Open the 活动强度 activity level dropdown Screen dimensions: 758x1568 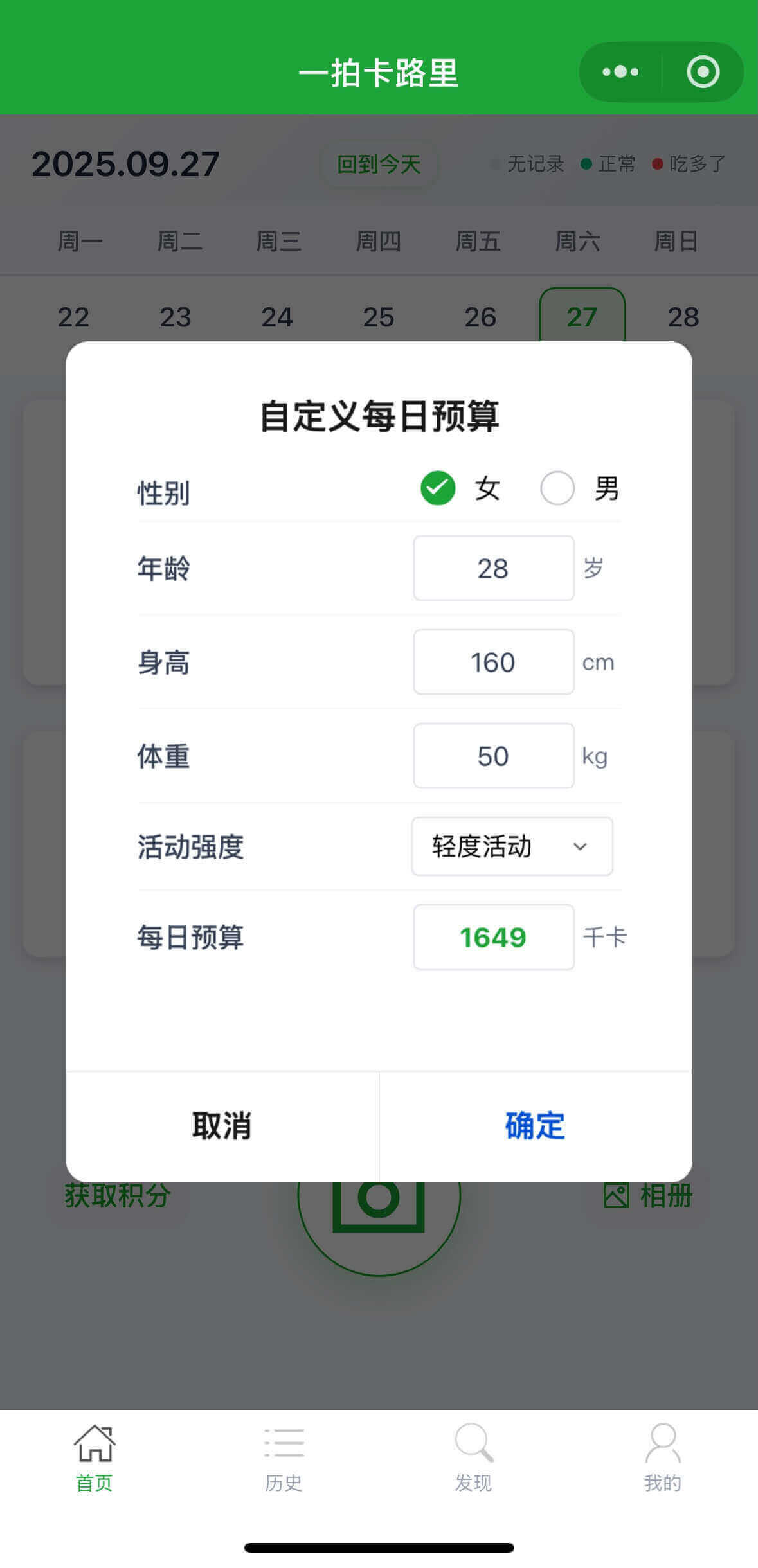pos(512,847)
